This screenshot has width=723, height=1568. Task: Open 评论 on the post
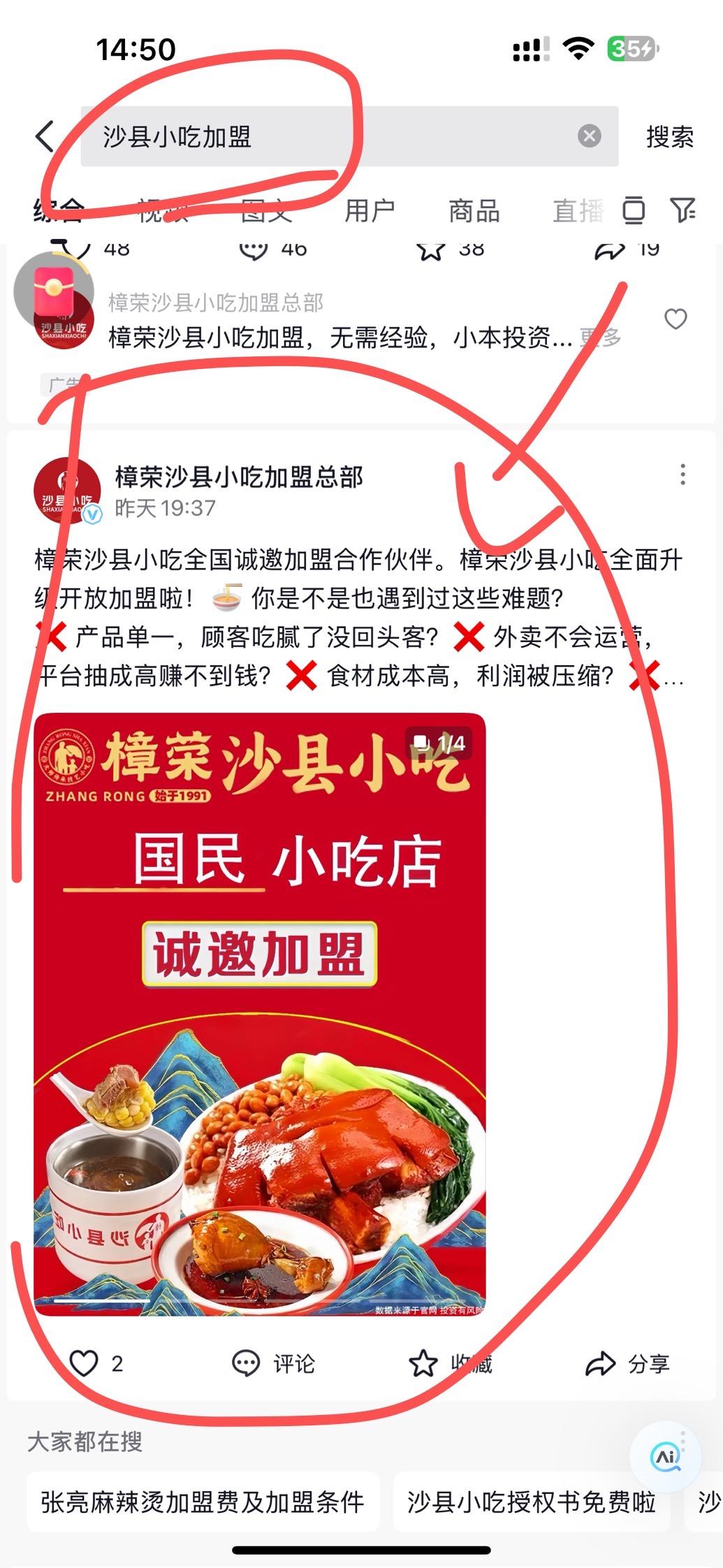pyautogui.click(x=273, y=1363)
